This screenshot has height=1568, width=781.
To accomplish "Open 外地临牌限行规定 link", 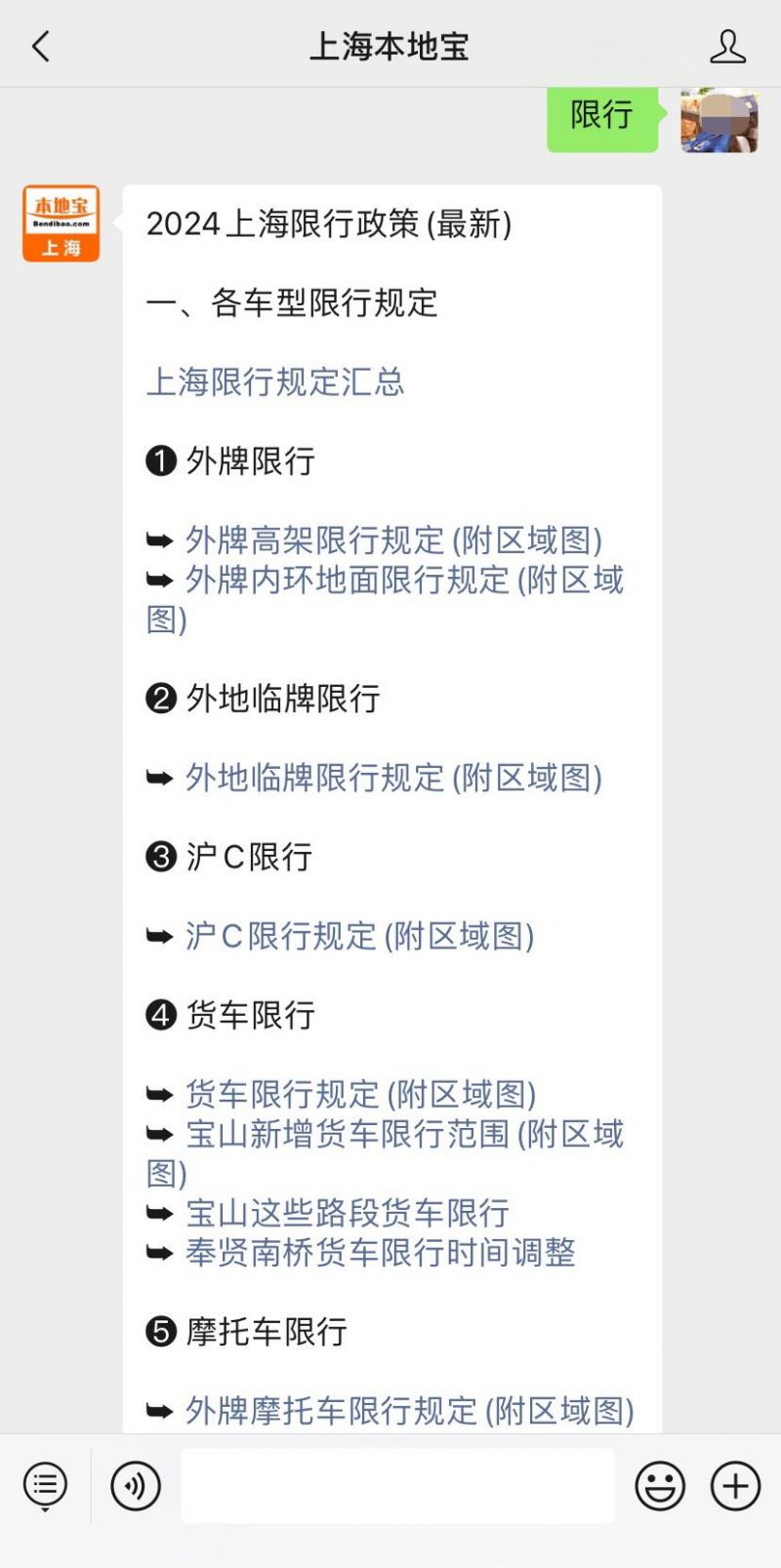I will pyautogui.click(x=393, y=778).
